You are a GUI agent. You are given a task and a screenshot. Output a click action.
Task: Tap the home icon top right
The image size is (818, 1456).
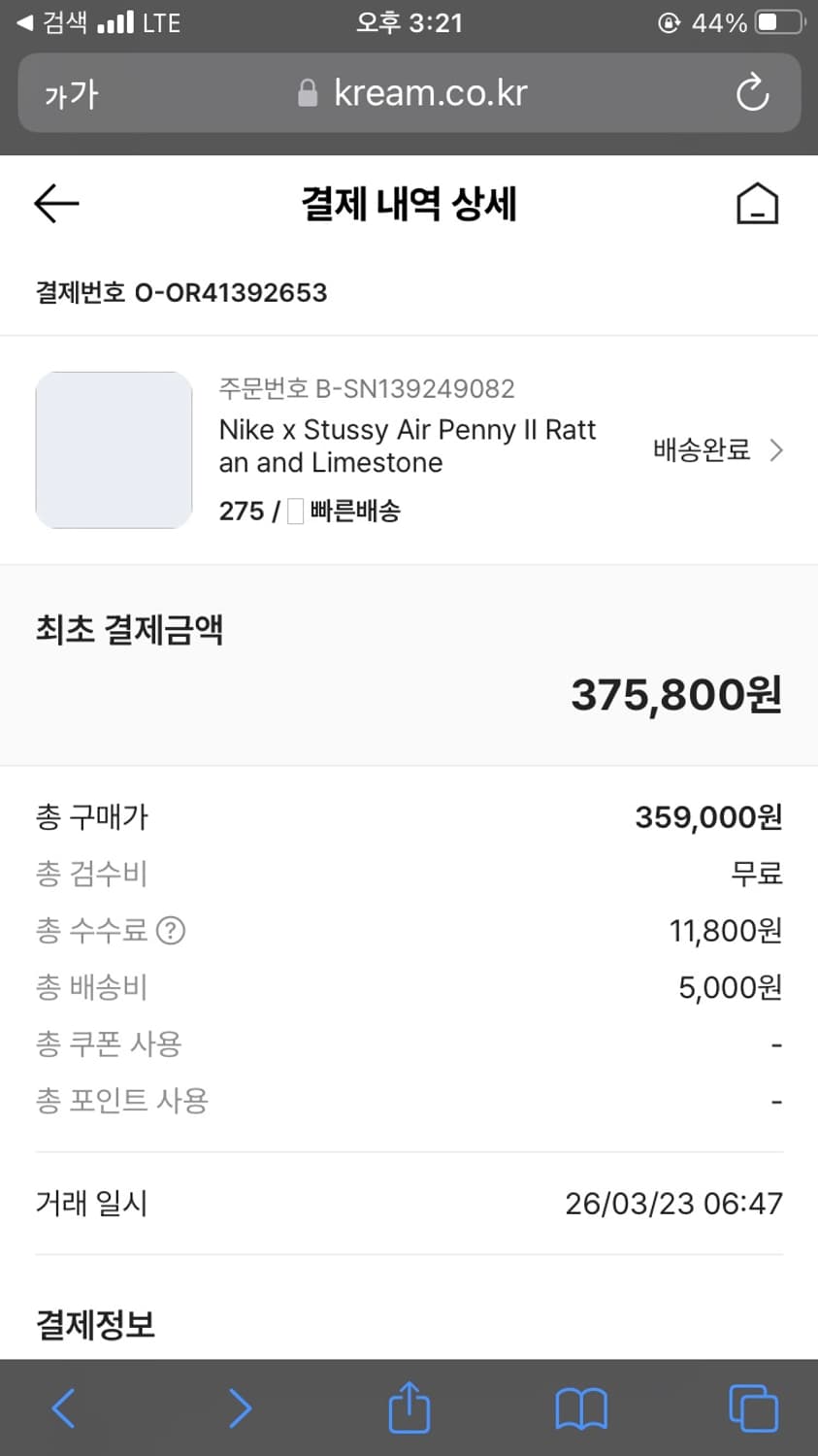pyautogui.click(x=757, y=203)
